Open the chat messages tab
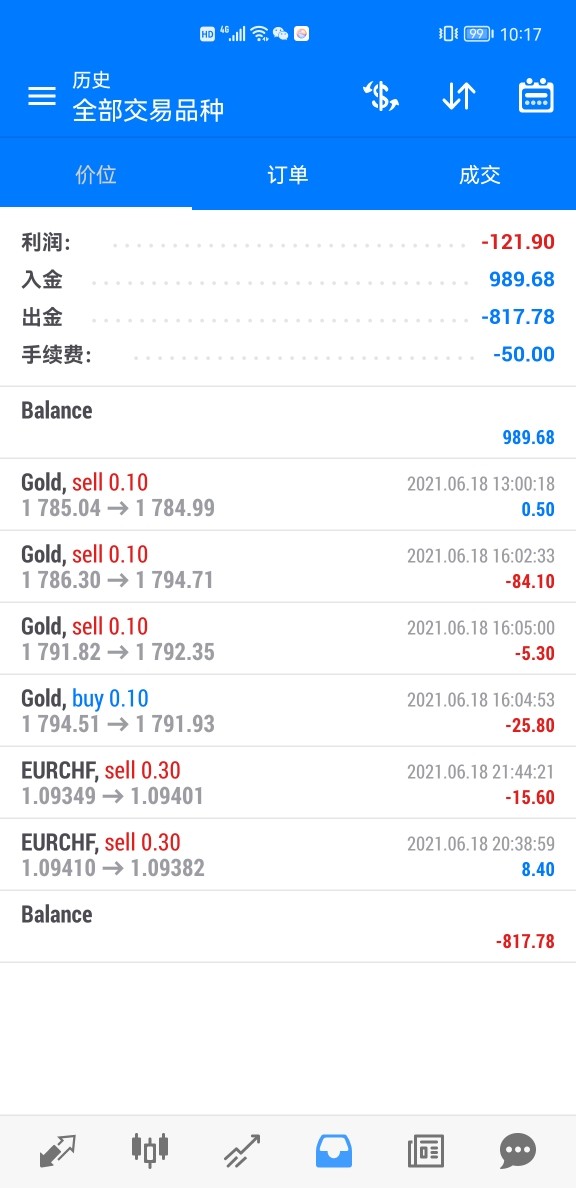The width and height of the screenshot is (576, 1188). tap(518, 1152)
